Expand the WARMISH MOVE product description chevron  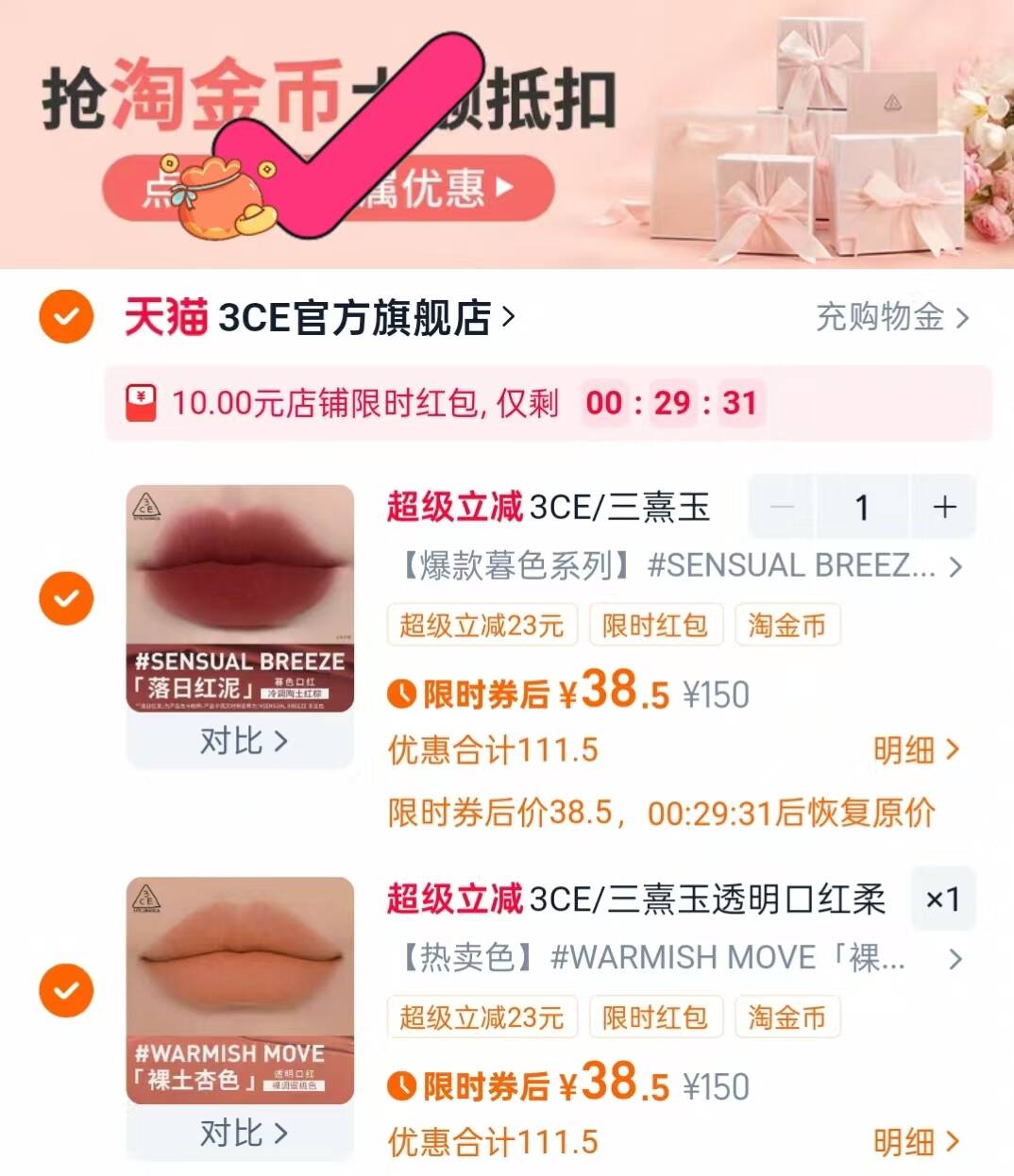pyautogui.click(x=956, y=960)
